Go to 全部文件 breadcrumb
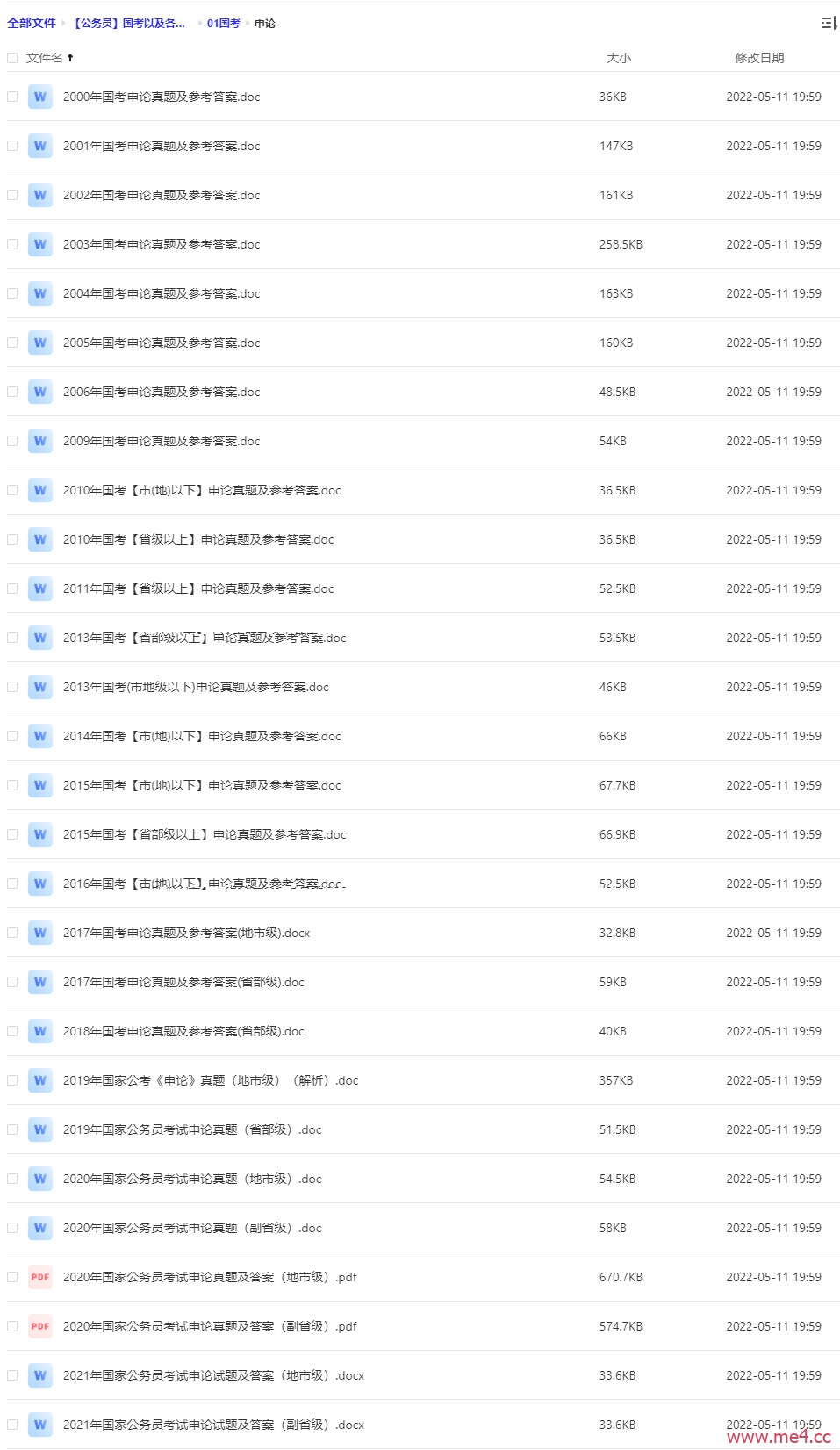The image size is (840, 1450). (32, 24)
